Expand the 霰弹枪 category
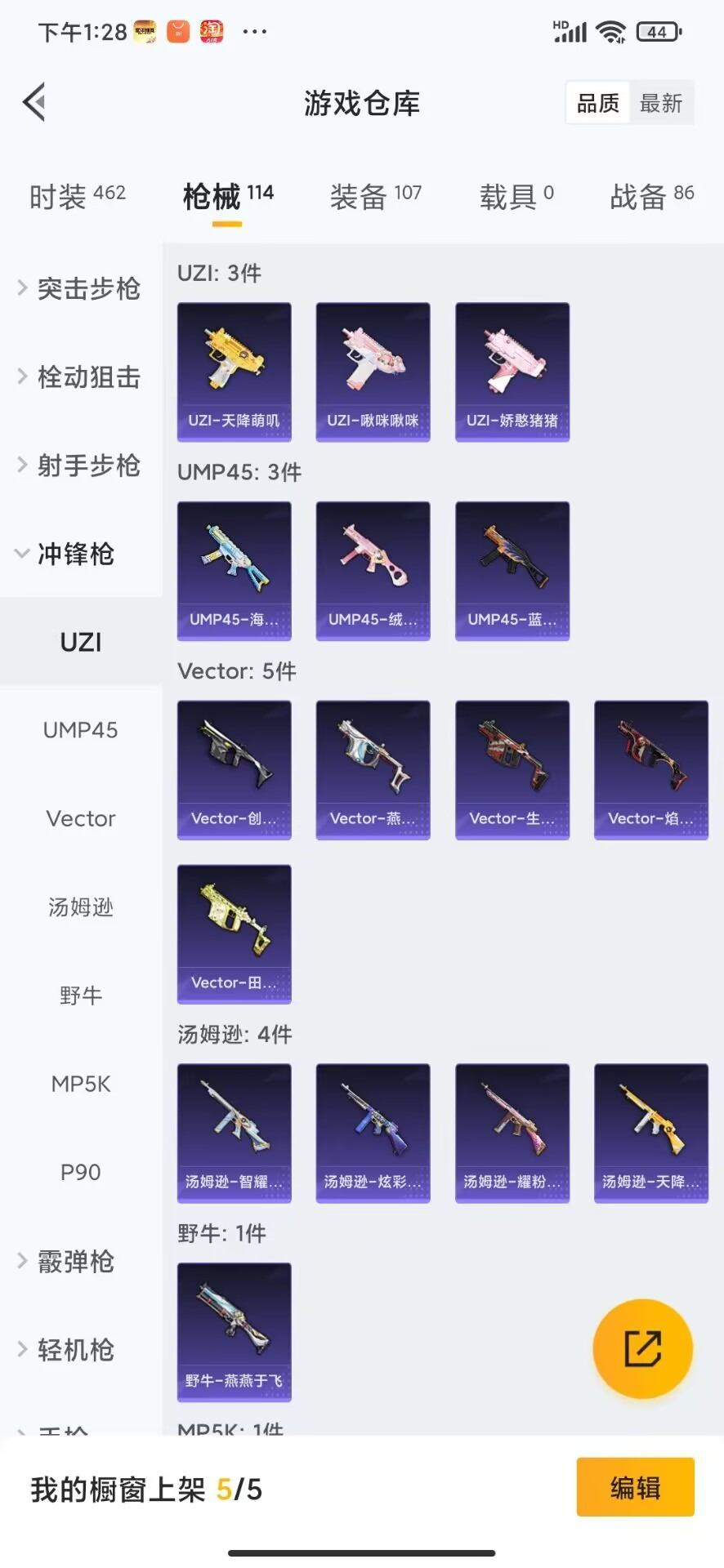724x1568 pixels. 67,1261
